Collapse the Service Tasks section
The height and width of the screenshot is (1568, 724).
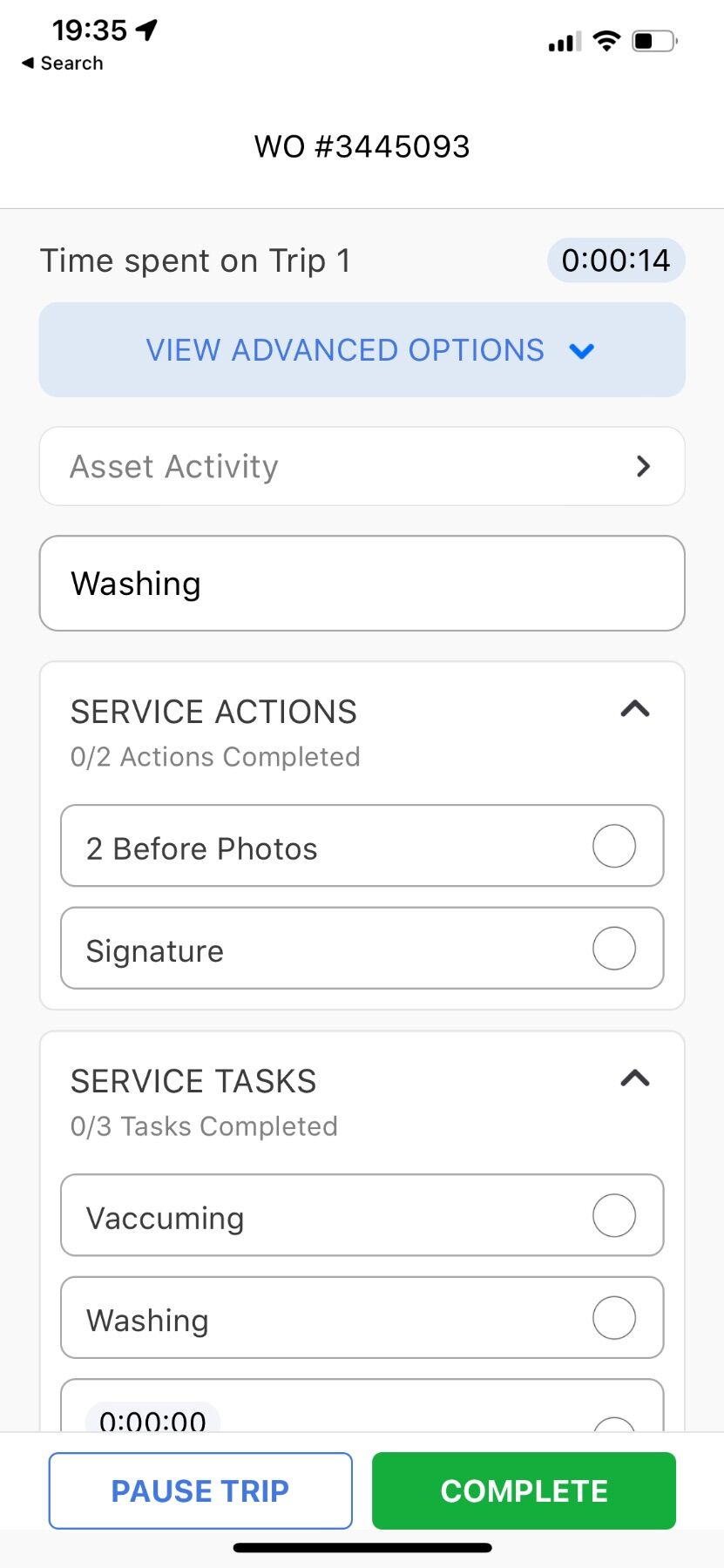634,1078
